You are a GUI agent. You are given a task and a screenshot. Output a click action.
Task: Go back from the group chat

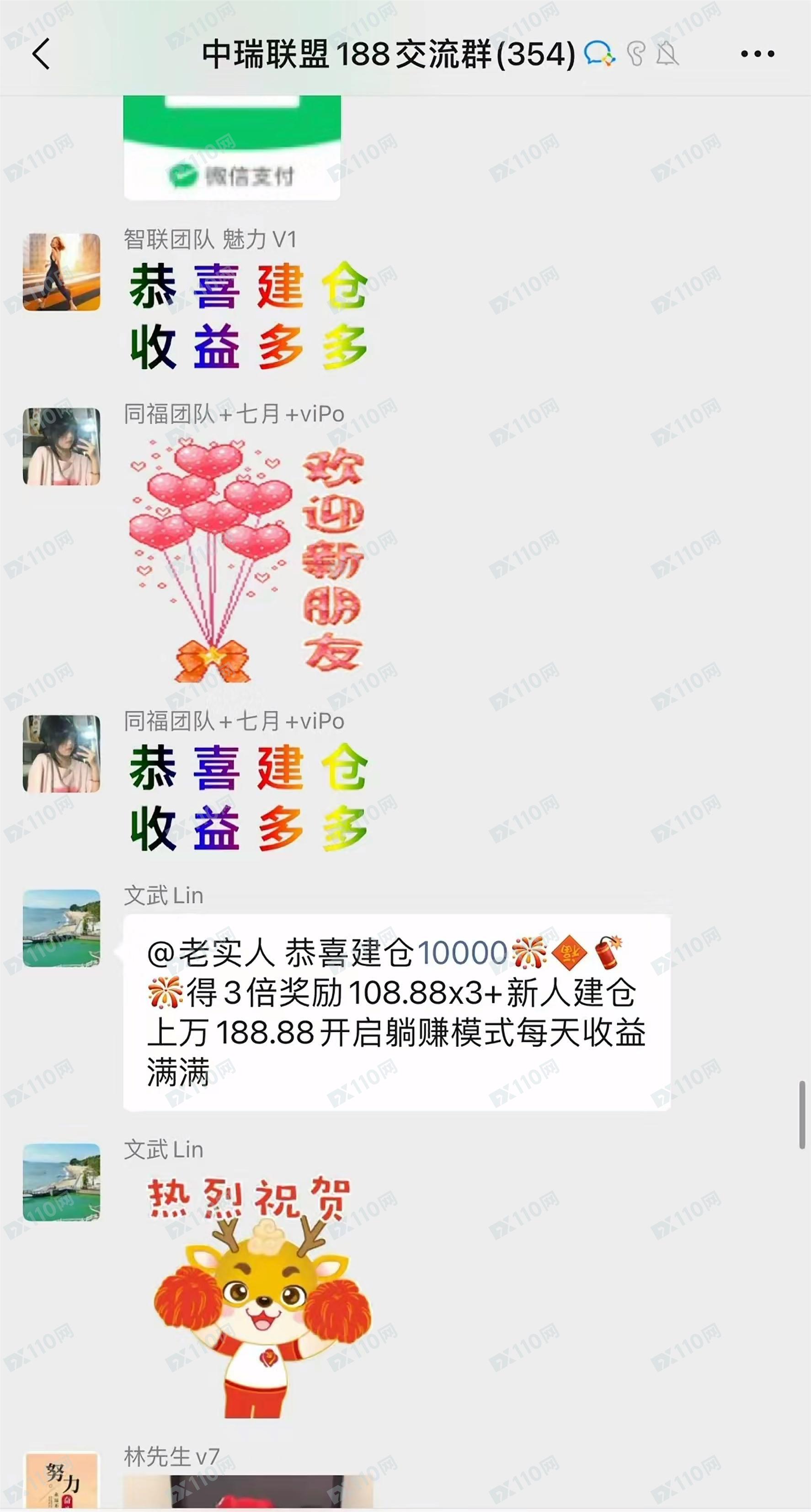point(41,54)
